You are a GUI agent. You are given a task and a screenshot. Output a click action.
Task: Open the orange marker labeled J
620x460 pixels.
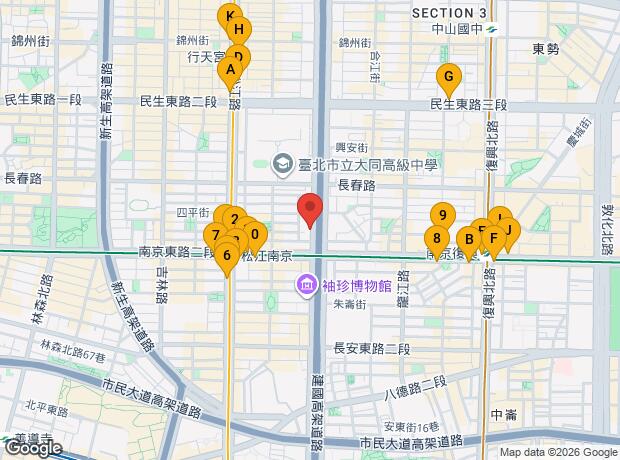coord(510,230)
